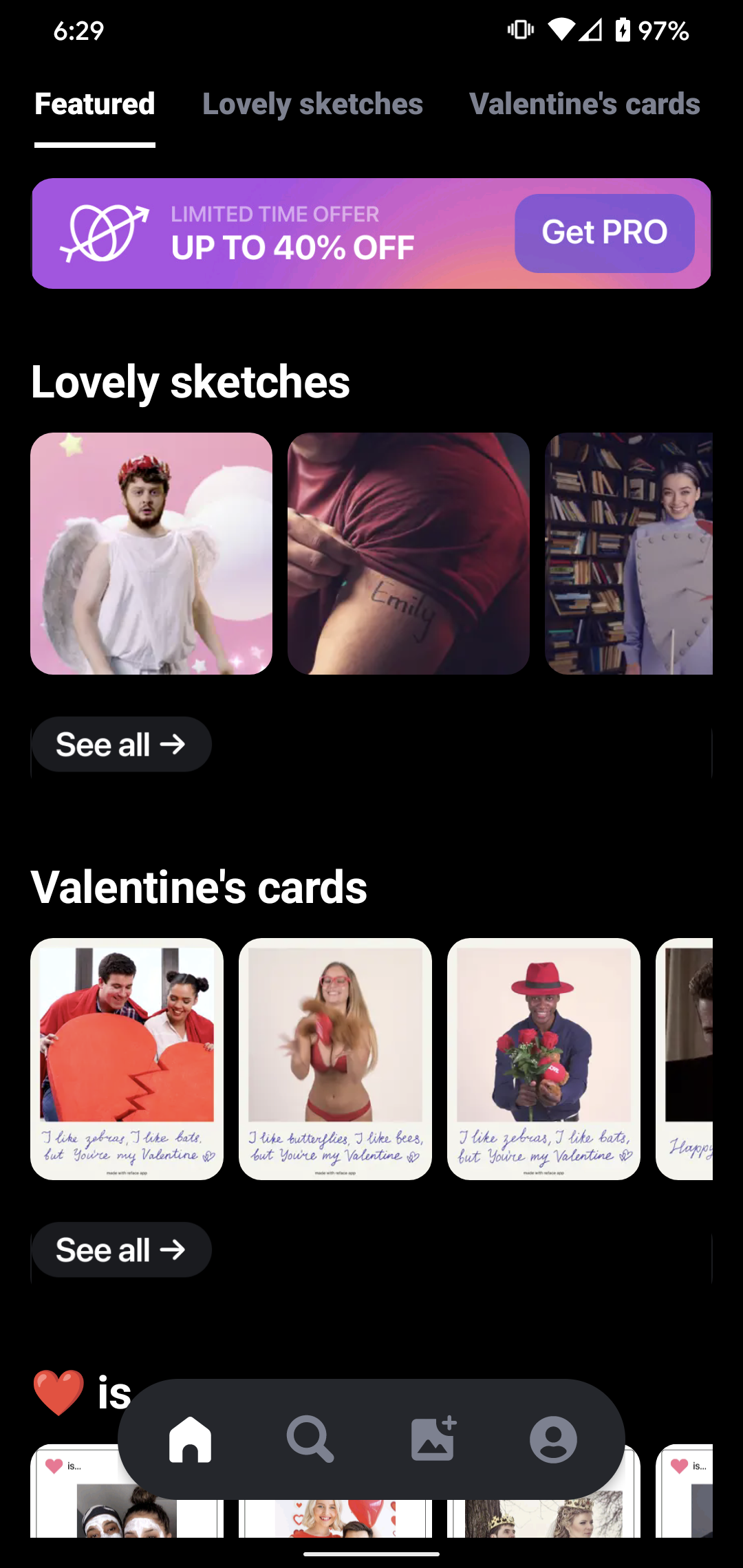Open the angel with wings sketch
Viewport: 743px width, 1568px height.
[151, 554]
